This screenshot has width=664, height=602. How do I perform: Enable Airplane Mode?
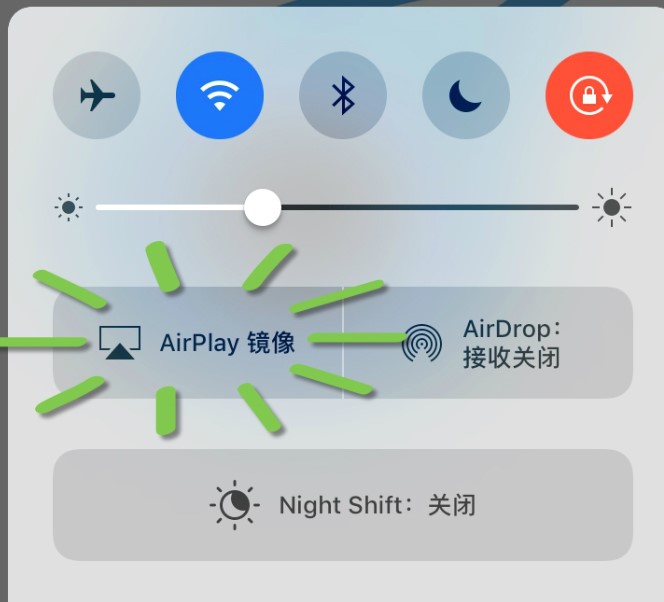[x=97, y=96]
